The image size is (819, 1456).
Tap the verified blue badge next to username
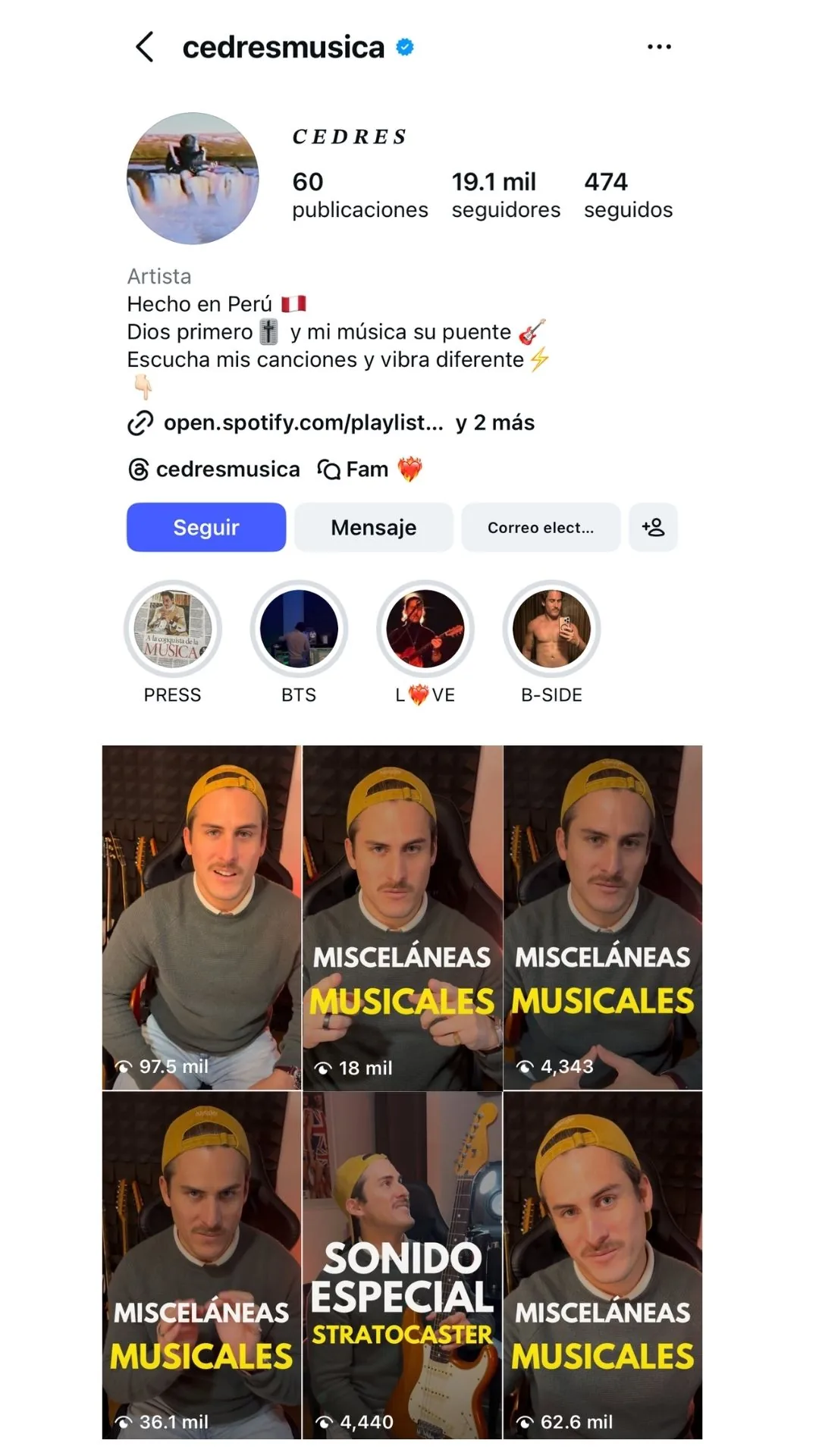tap(403, 46)
